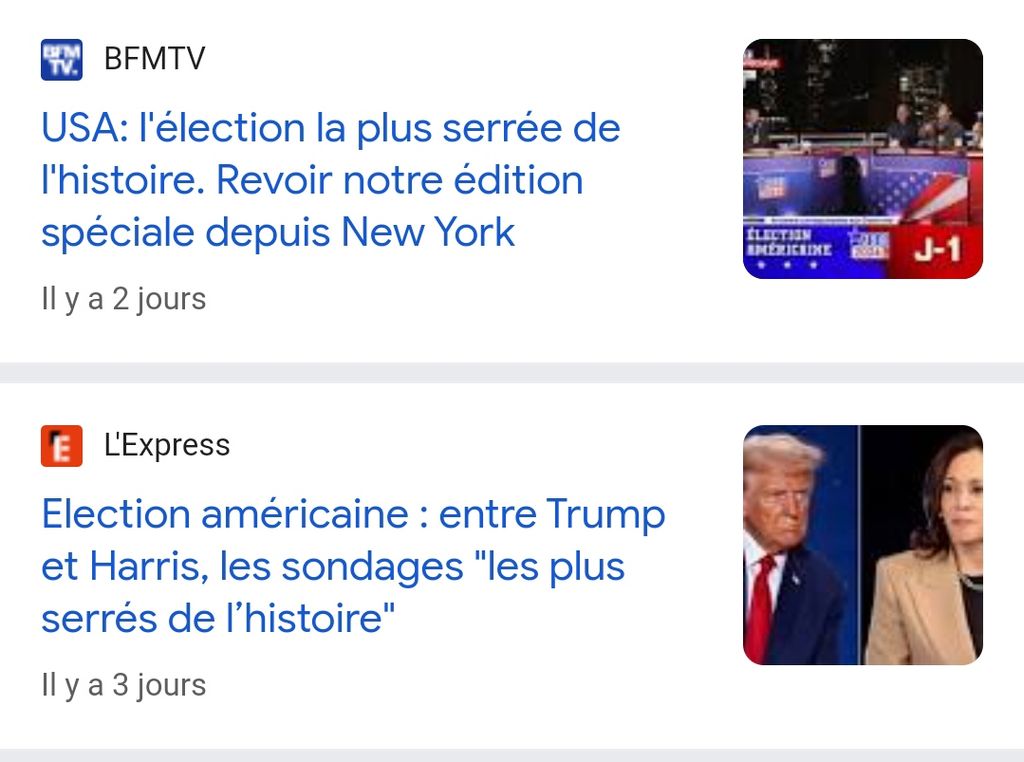
Task: Open the L'Express article on Trump and Harris polls
Action: coord(352,567)
